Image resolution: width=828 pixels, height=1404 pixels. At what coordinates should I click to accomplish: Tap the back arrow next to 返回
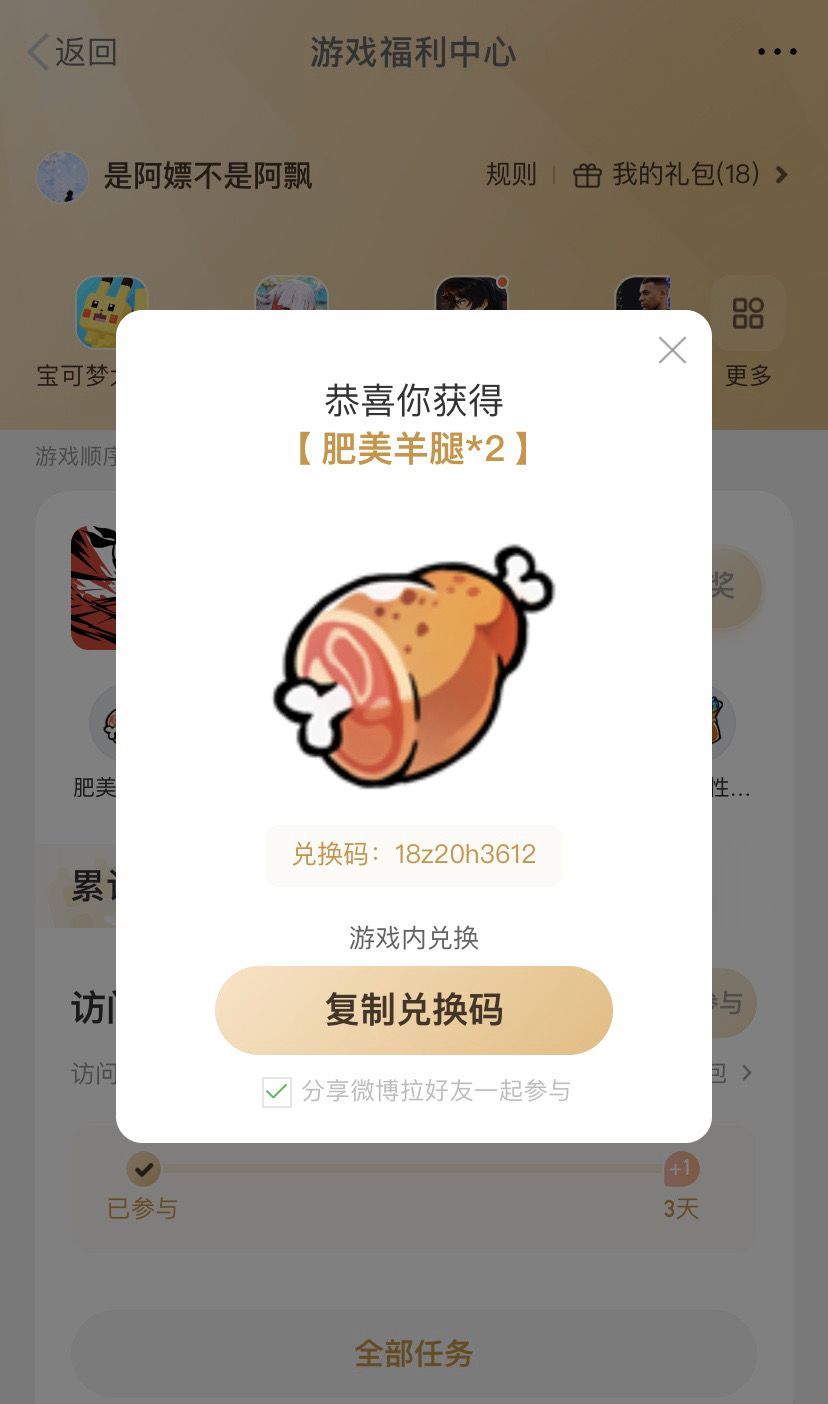36,51
